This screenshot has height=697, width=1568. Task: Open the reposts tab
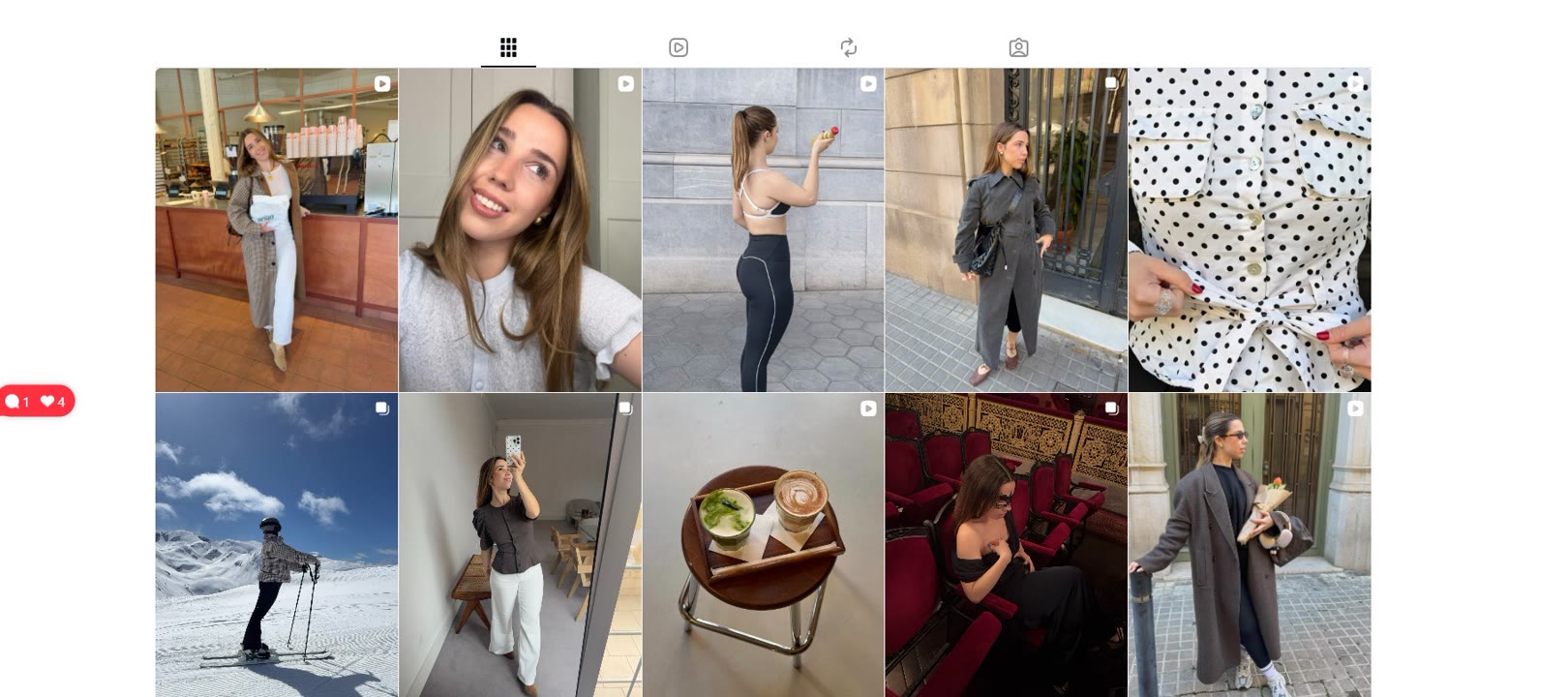coord(849,47)
